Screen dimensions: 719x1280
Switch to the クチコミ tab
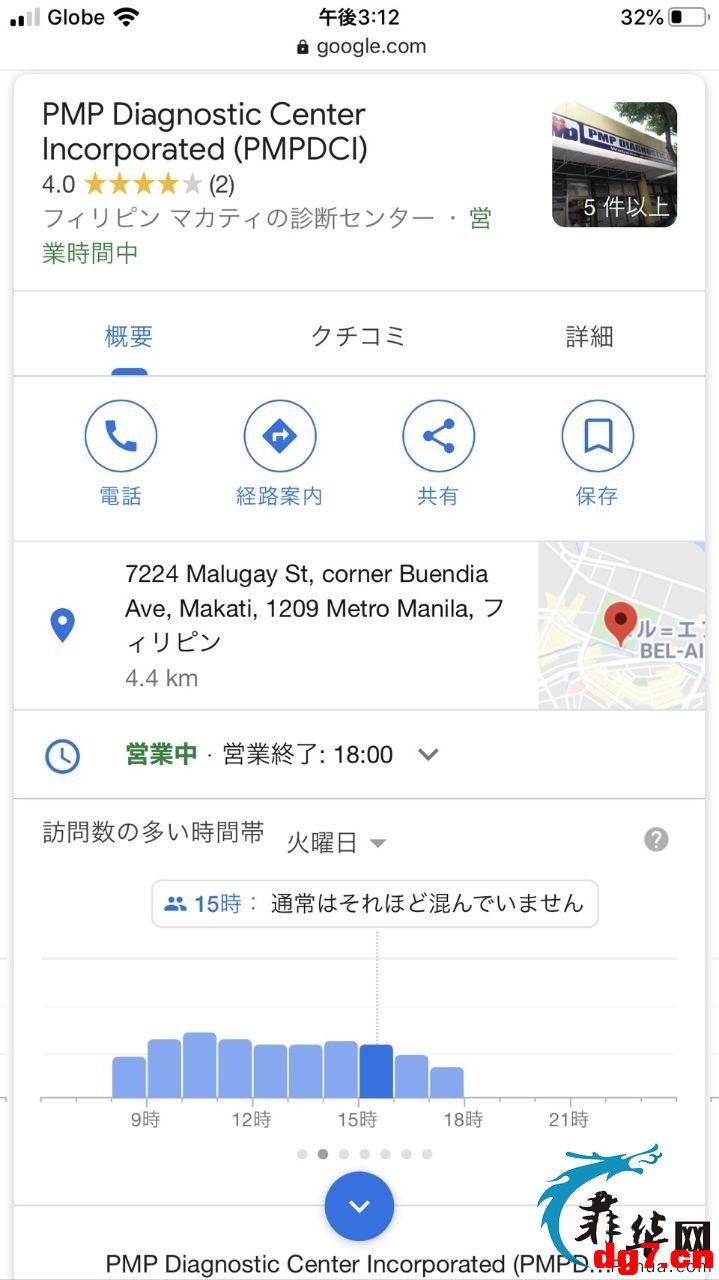359,337
